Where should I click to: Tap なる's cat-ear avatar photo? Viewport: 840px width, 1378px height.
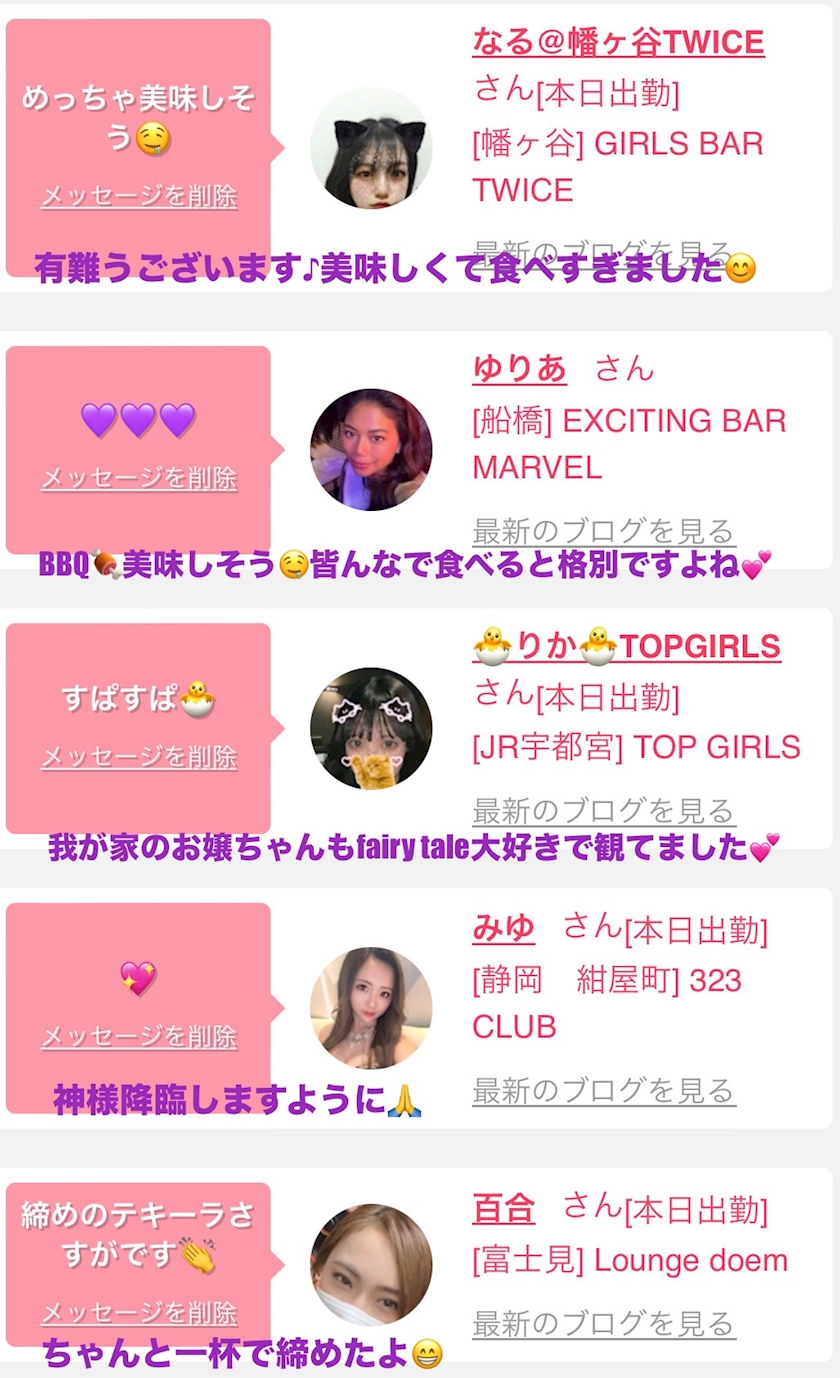[x=371, y=148]
